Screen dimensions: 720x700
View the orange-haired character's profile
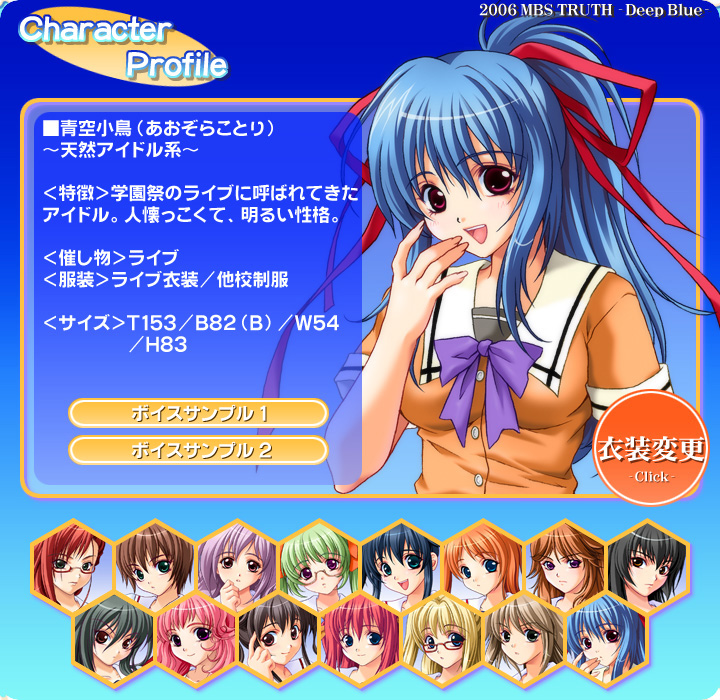click(x=484, y=566)
